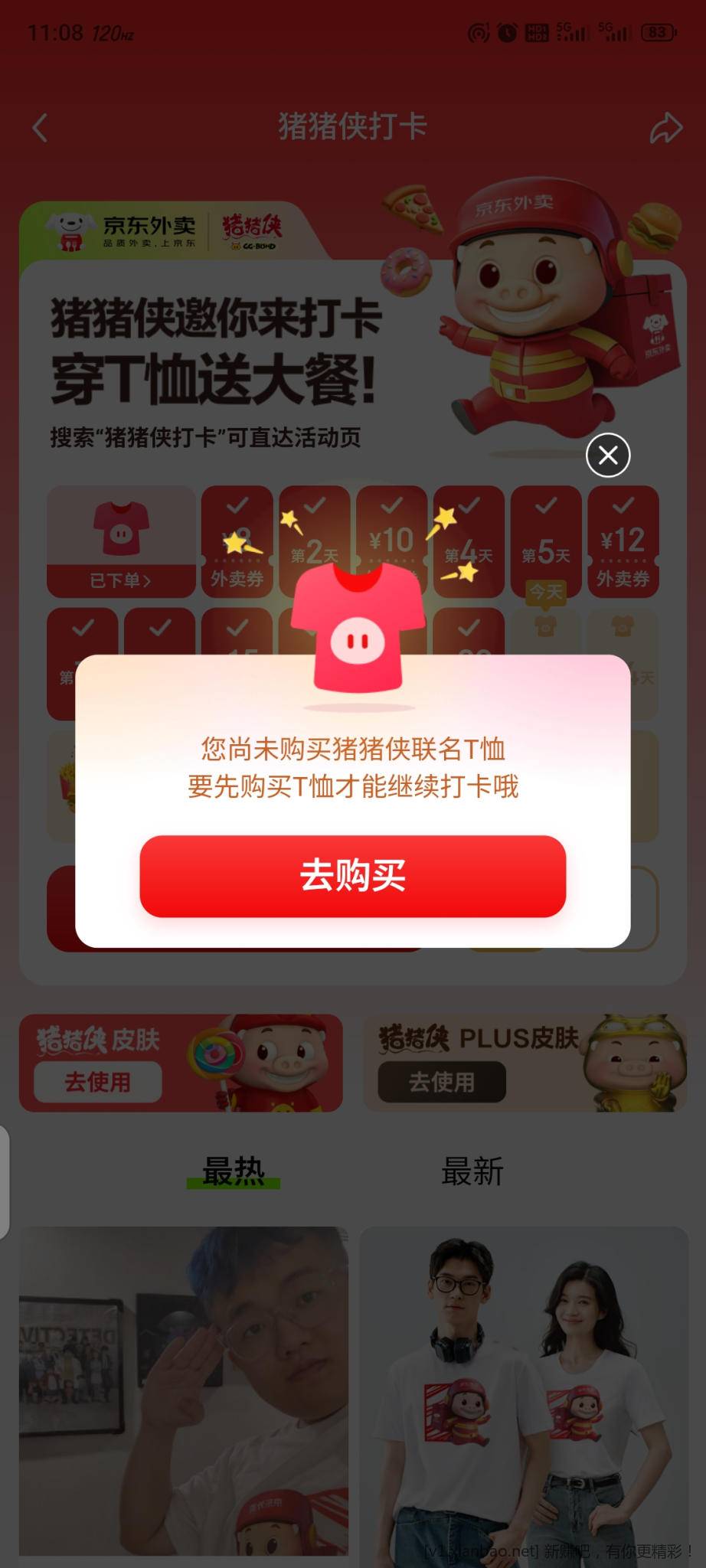Go back from 猪猪侠打卡 page

tap(41, 128)
